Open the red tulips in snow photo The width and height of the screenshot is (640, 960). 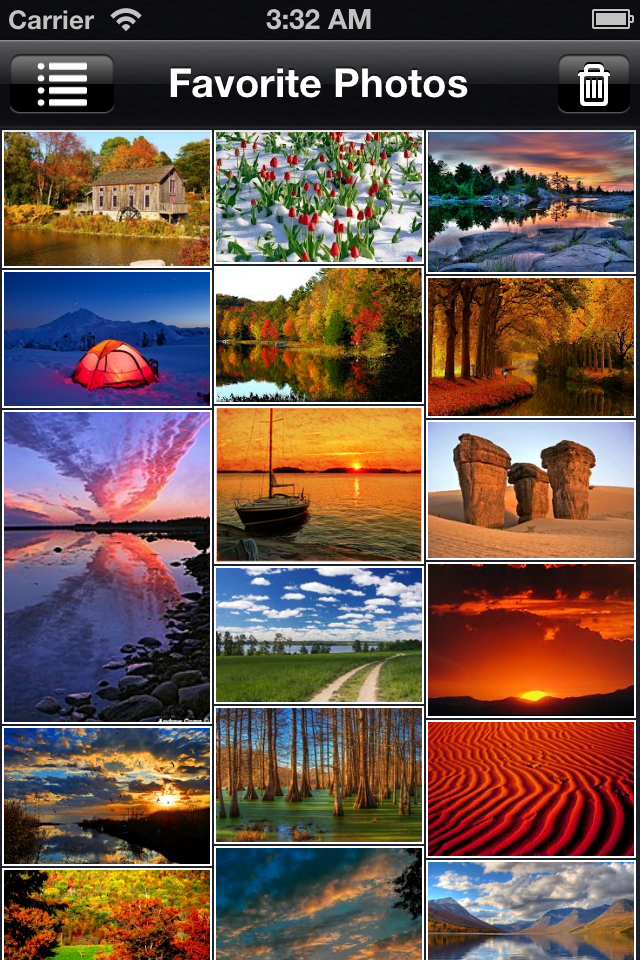click(319, 196)
